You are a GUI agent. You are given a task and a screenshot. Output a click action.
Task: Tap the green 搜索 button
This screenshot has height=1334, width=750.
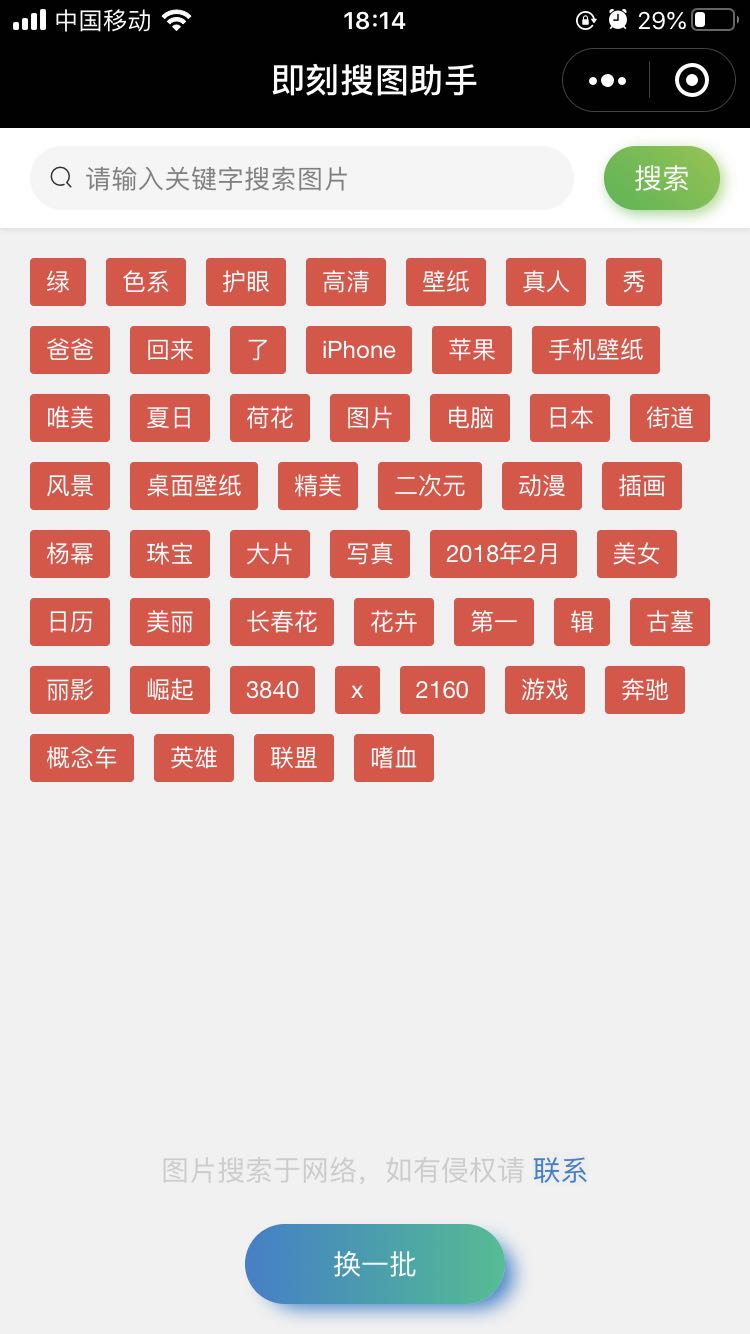[x=662, y=178]
